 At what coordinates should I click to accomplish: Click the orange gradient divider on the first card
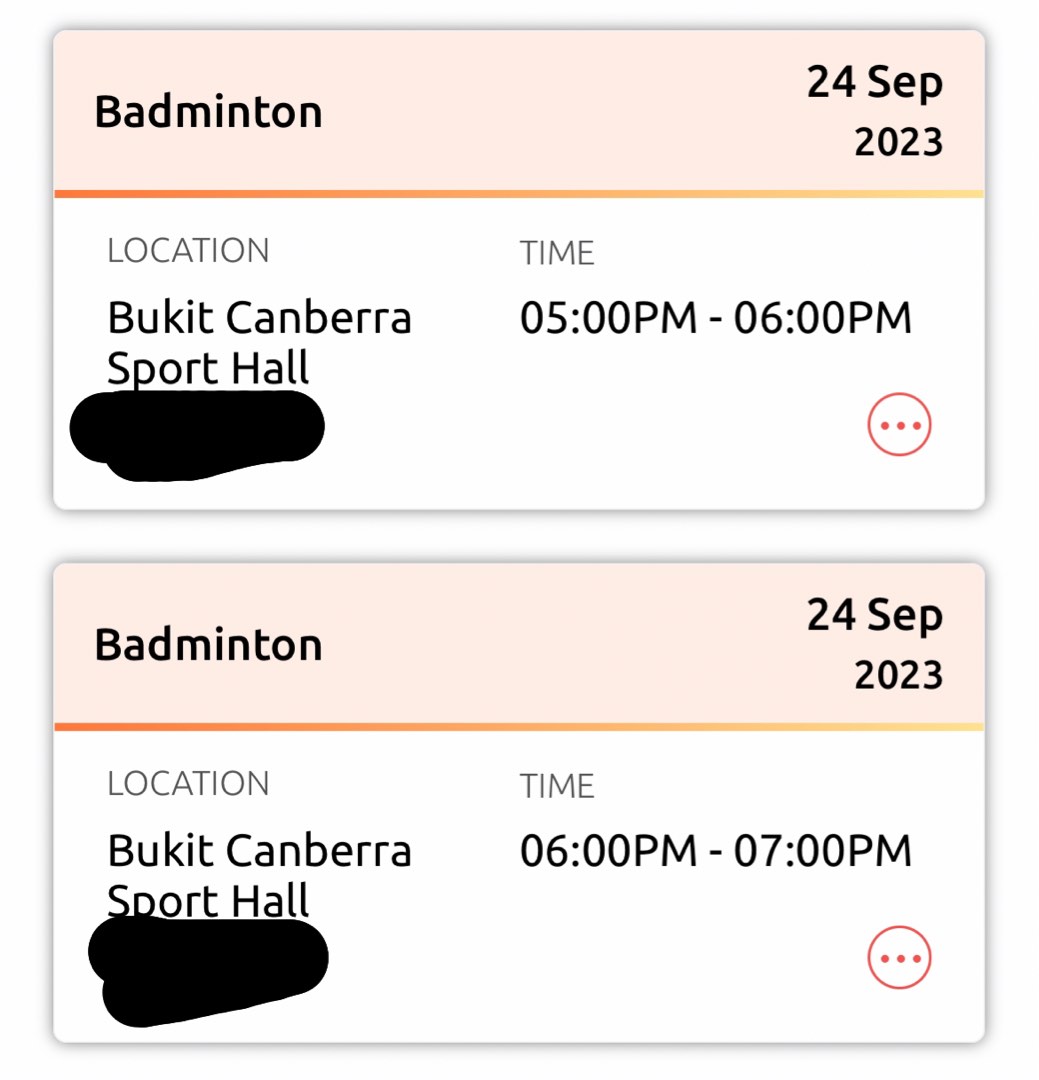[x=519, y=191]
